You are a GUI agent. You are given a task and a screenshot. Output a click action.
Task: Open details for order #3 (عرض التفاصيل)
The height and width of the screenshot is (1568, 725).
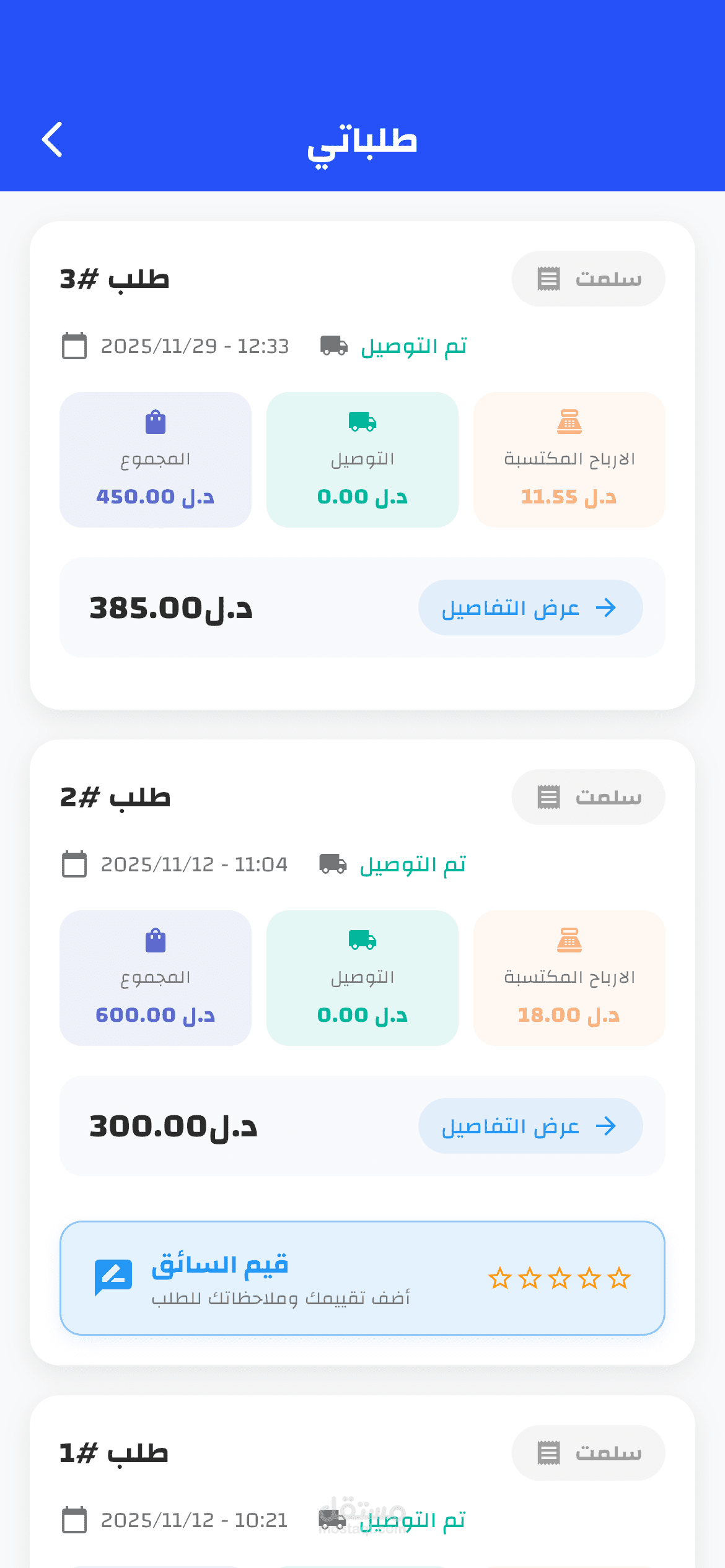pos(530,608)
